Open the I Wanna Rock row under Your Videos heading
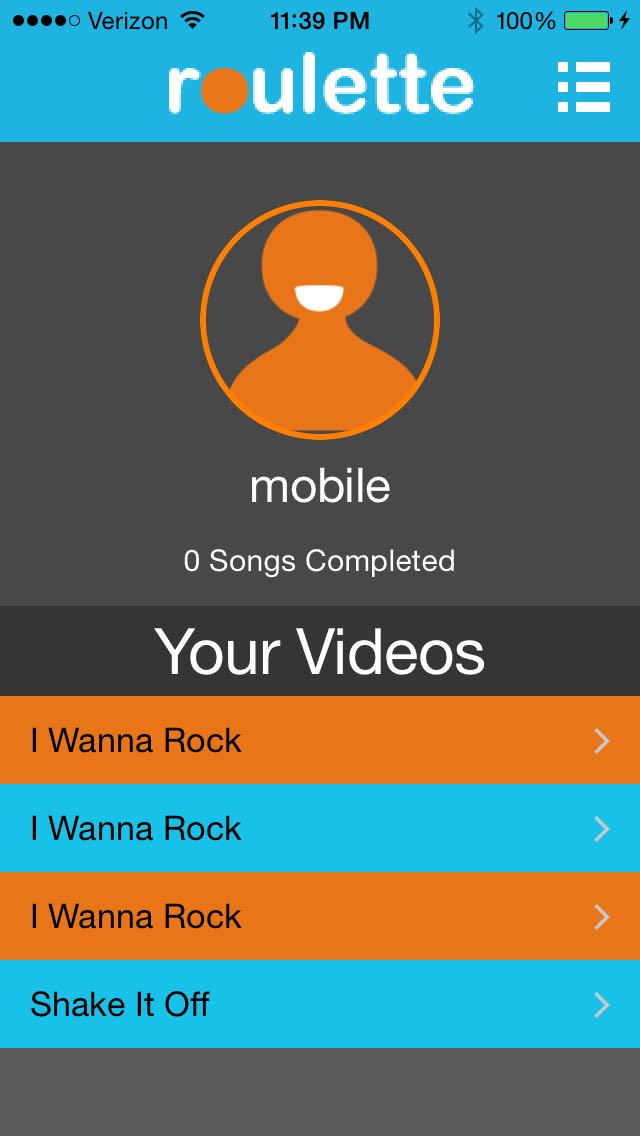This screenshot has height=1136, width=640. 320,740
